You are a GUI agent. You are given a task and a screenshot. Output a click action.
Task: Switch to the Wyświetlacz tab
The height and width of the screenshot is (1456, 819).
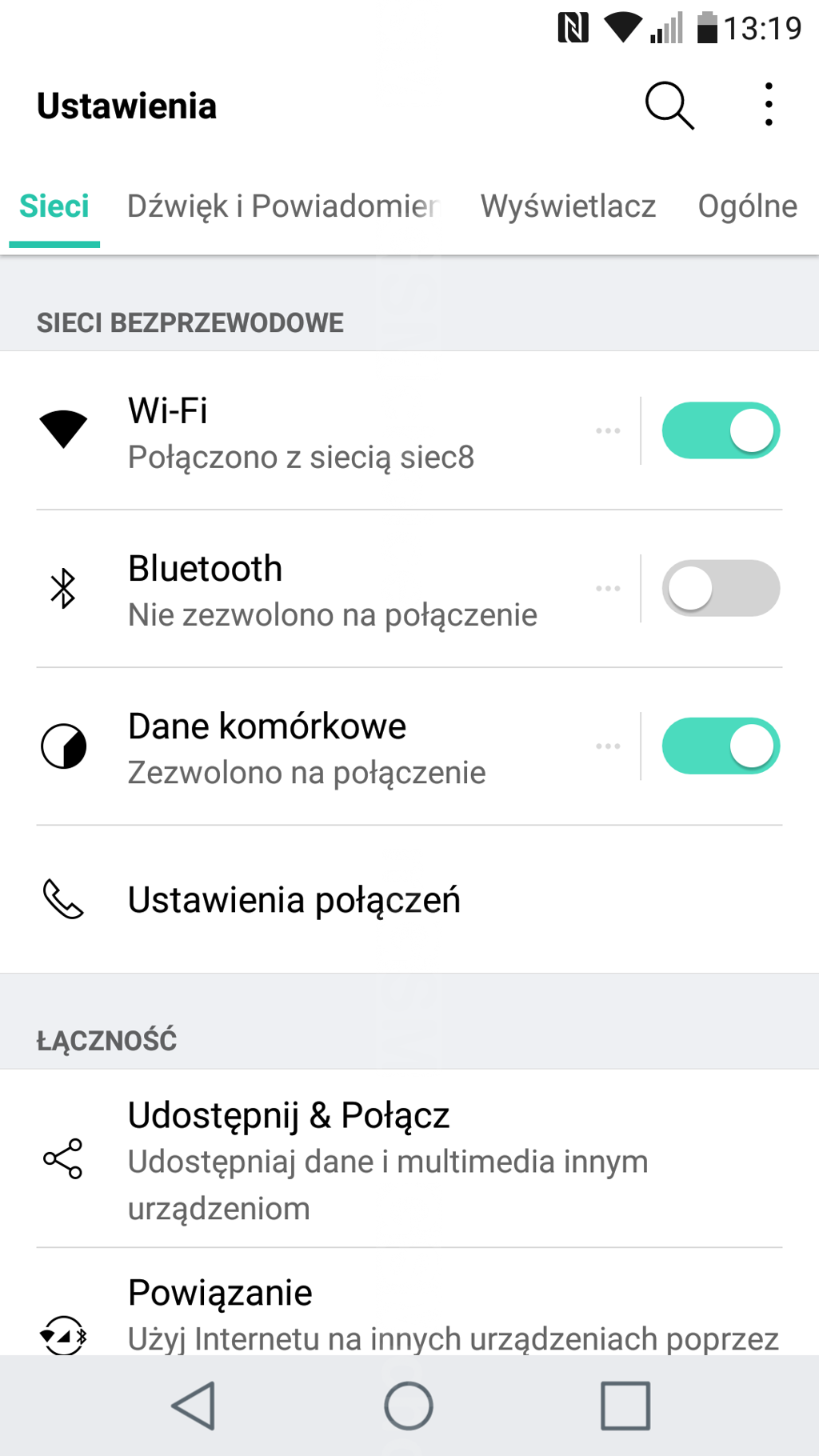click(x=568, y=206)
